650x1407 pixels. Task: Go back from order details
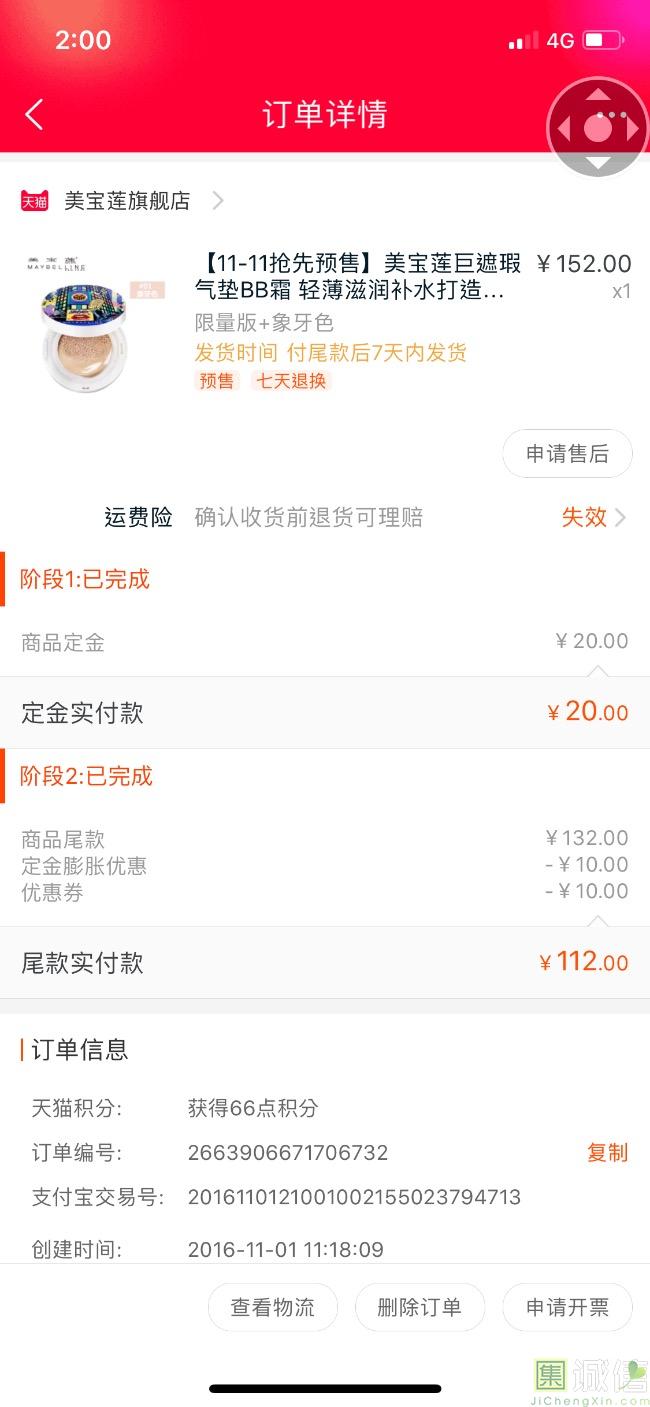[34, 115]
